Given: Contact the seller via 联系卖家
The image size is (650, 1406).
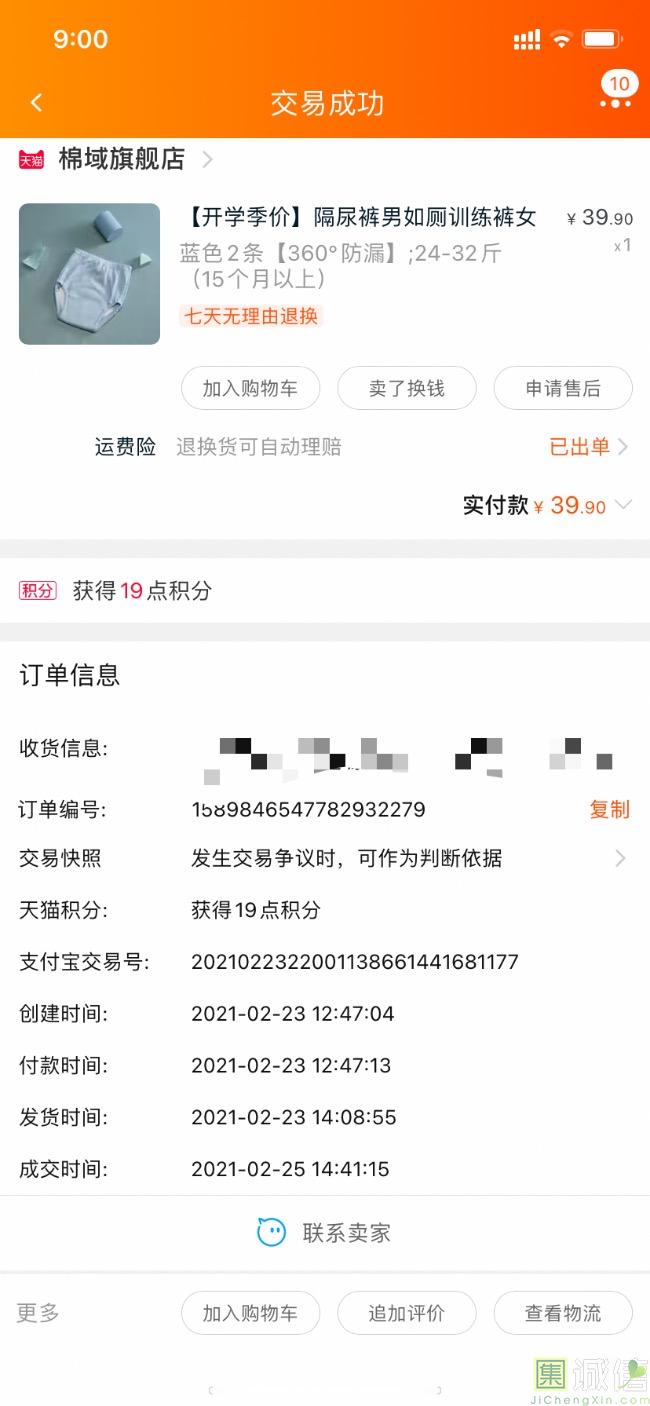Looking at the screenshot, I should coord(325,1233).
